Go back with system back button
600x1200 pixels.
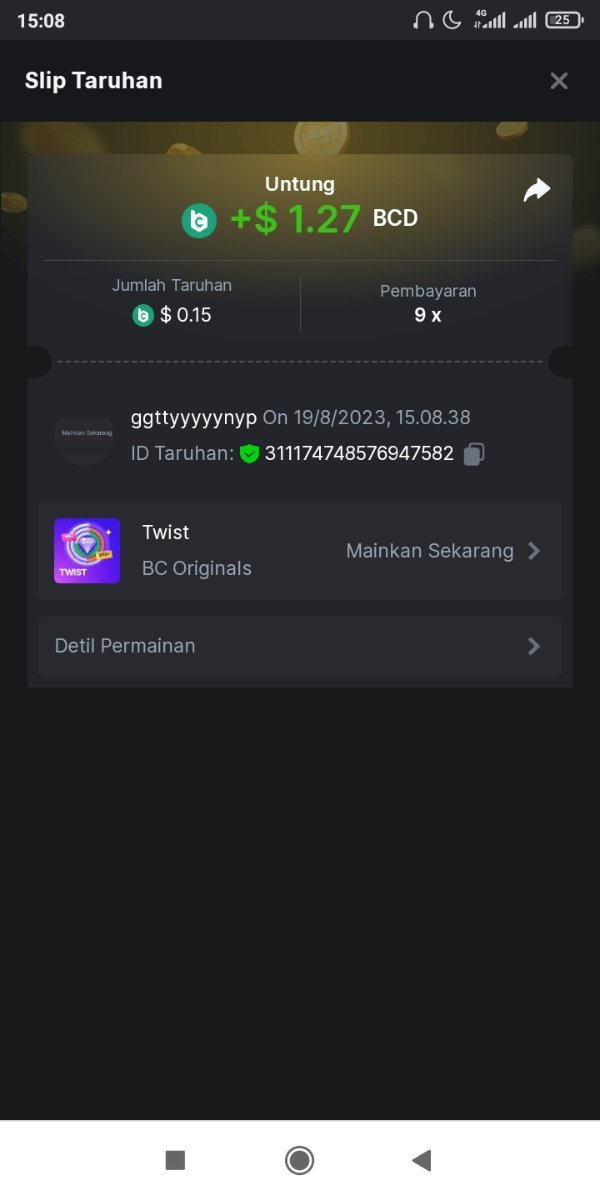pyautogui.click(x=422, y=1160)
